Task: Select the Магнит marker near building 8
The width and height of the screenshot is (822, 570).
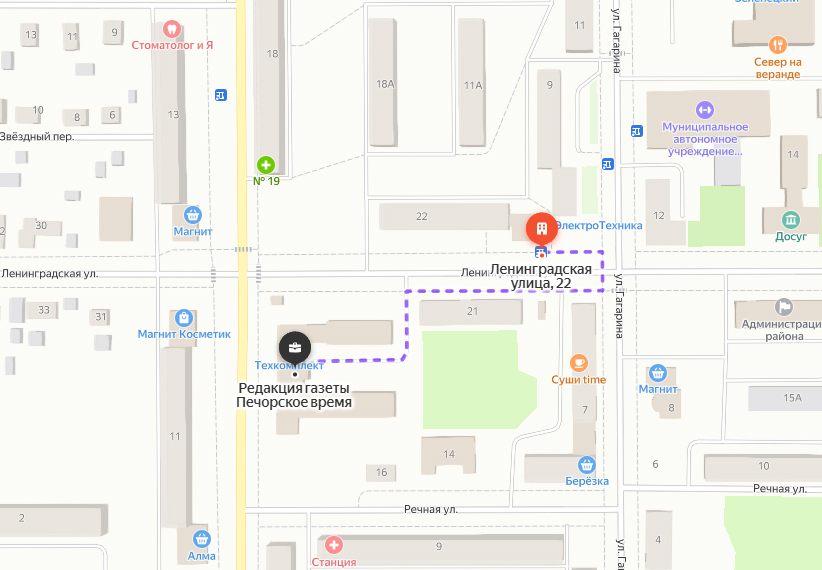Action: tap(658, 372)
